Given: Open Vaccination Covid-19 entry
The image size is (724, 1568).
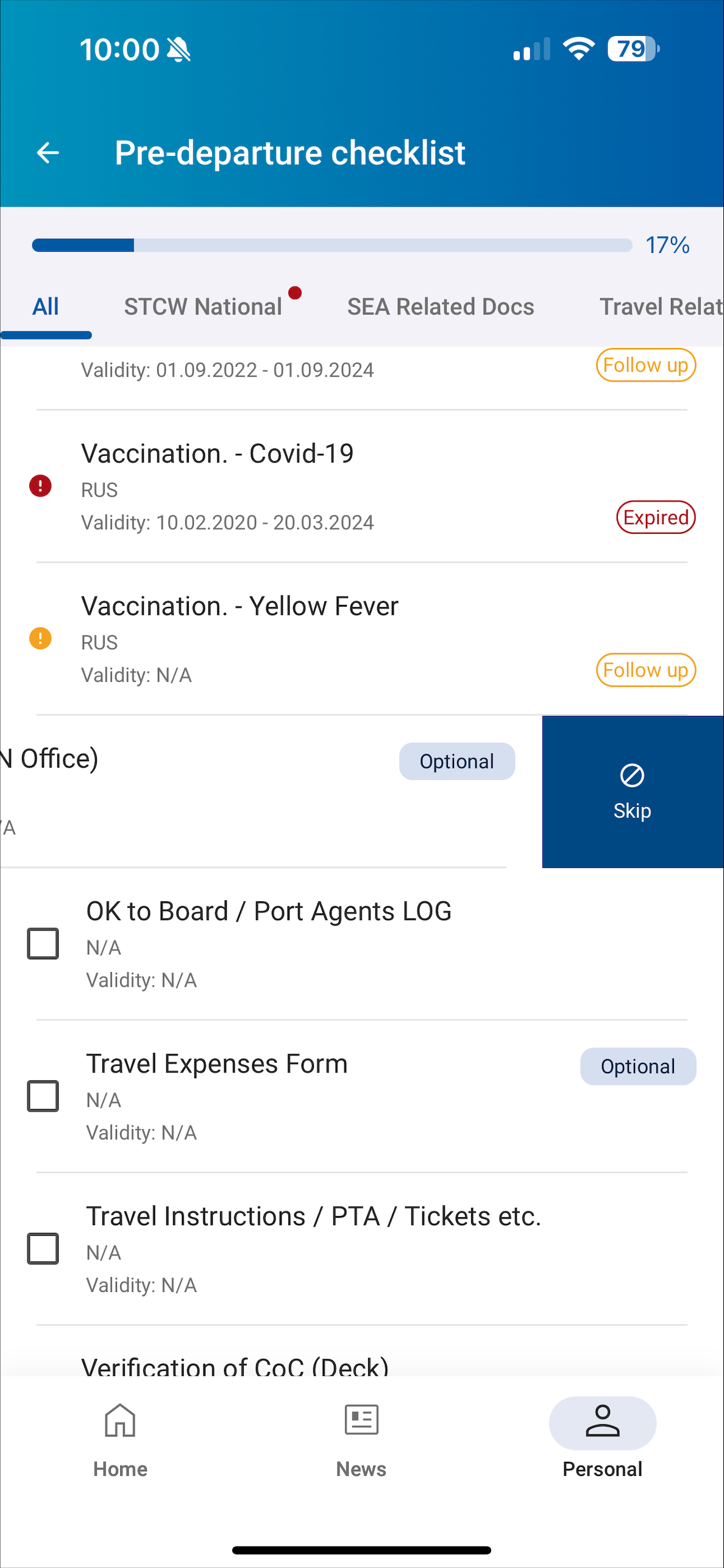Looking at the screenshot, I should [x=362, y=486].
